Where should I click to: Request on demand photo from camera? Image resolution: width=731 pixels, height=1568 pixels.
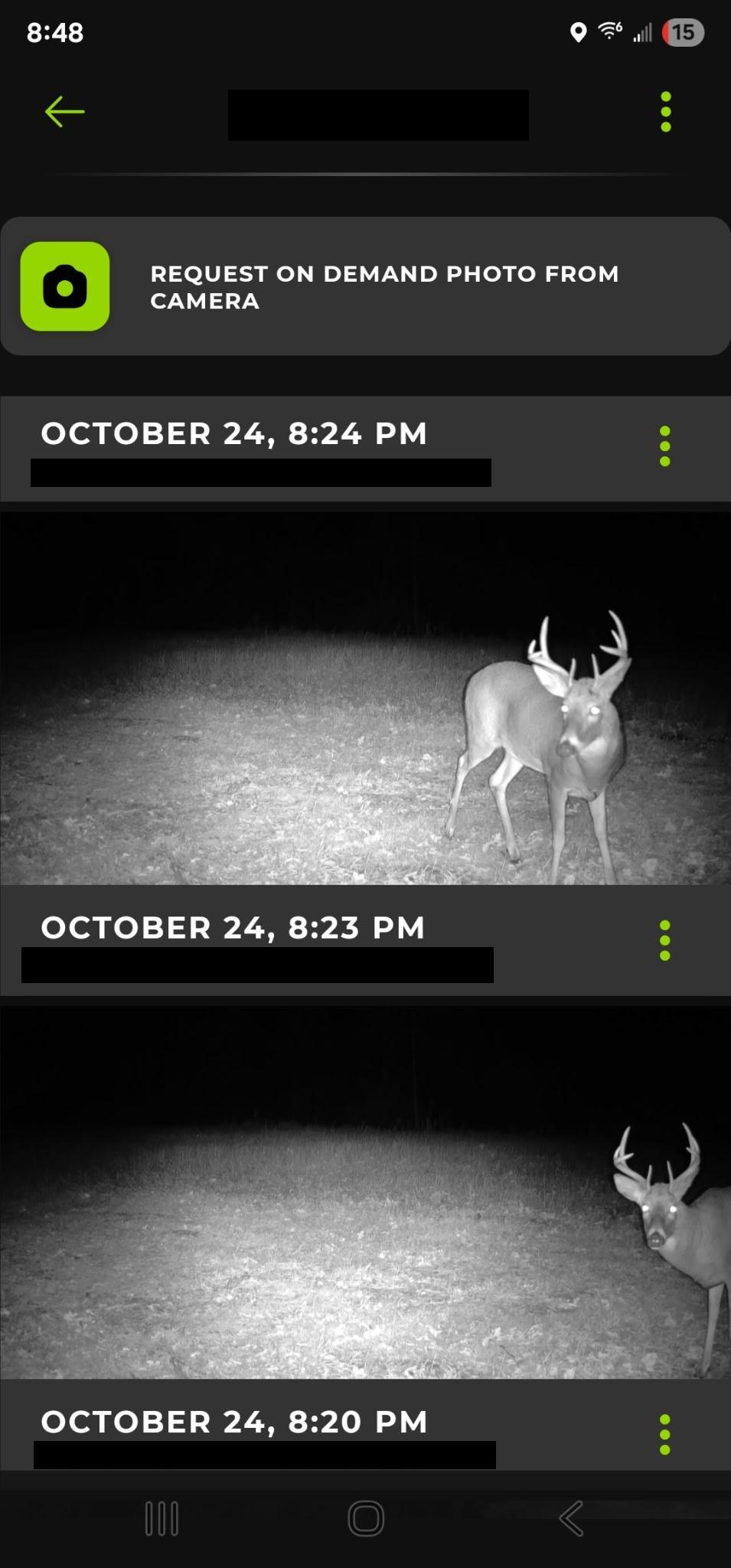pos(365,286)
